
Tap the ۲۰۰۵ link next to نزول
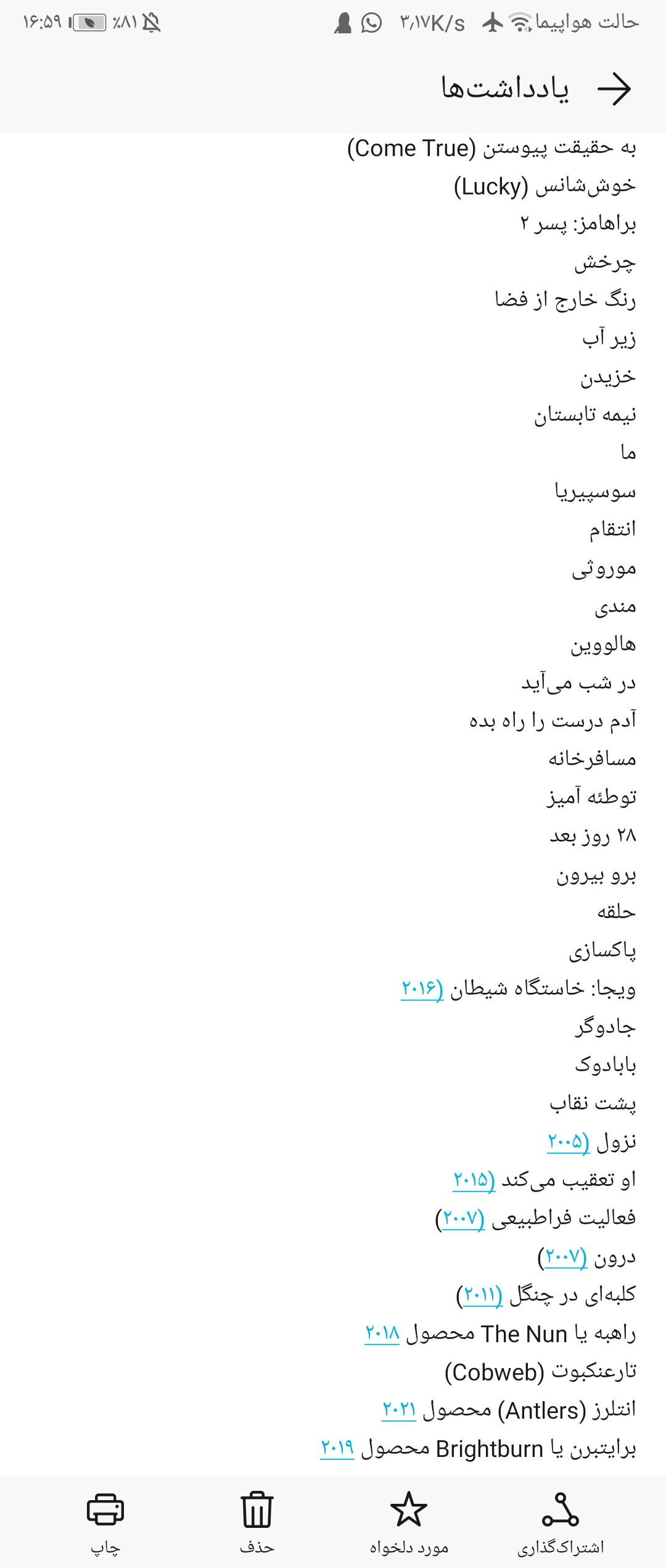[x=568, y=1142]
